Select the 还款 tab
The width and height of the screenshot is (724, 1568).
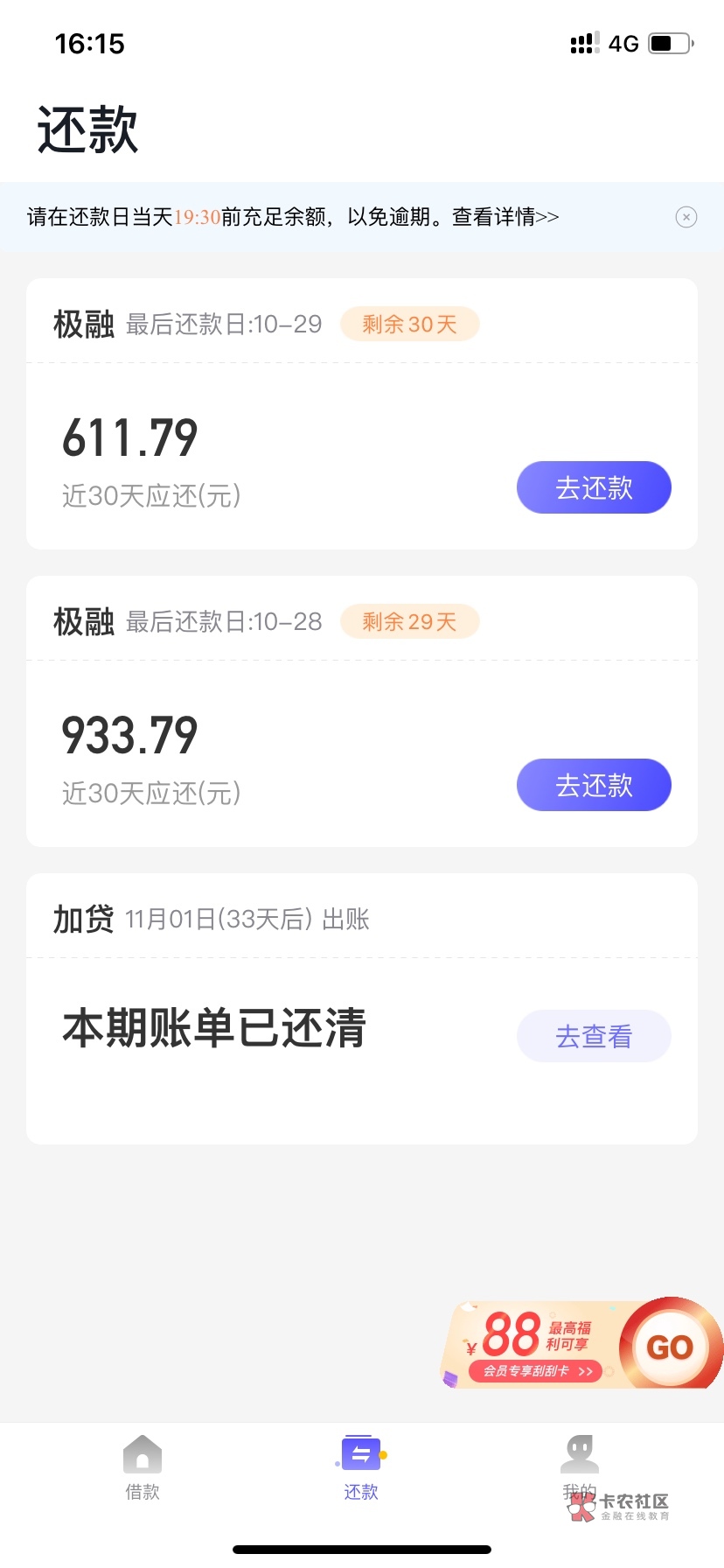[361, 1467]
